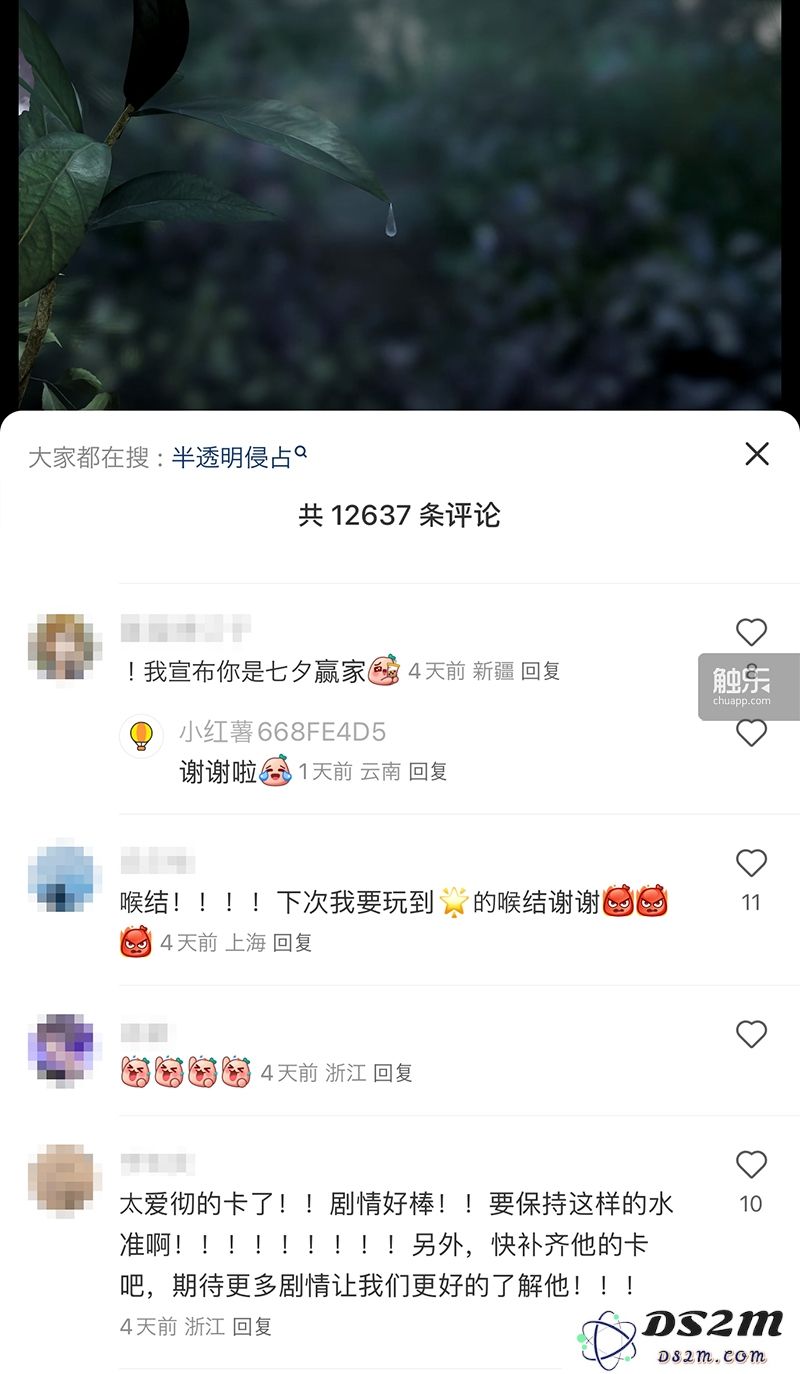The width and height of the screenshot is (800, 1374).
Task: Like the 喉结 comment from 上海
Action: click(751, 864)
